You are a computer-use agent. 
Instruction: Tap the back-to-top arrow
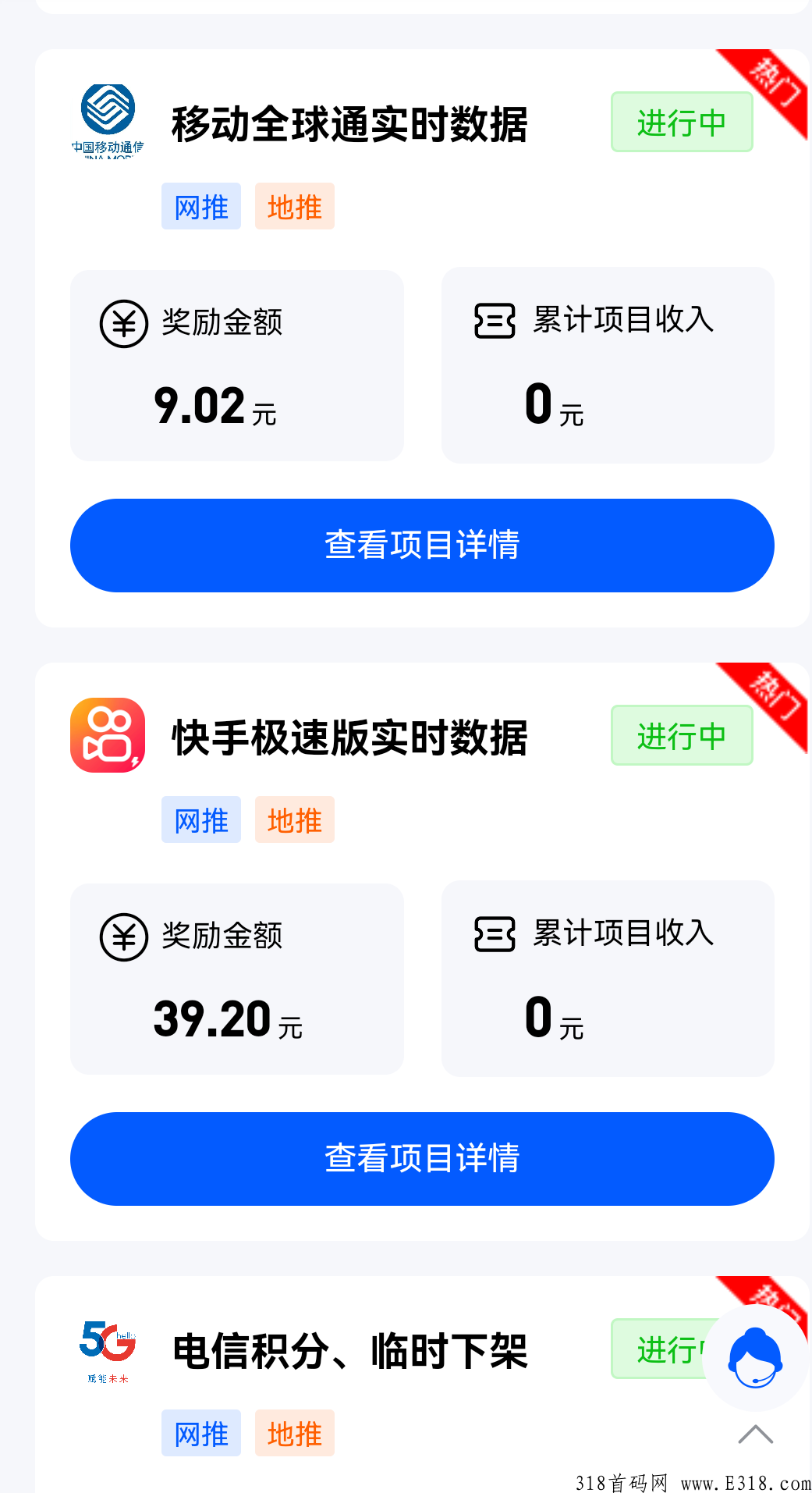(x=755, y=1434)
